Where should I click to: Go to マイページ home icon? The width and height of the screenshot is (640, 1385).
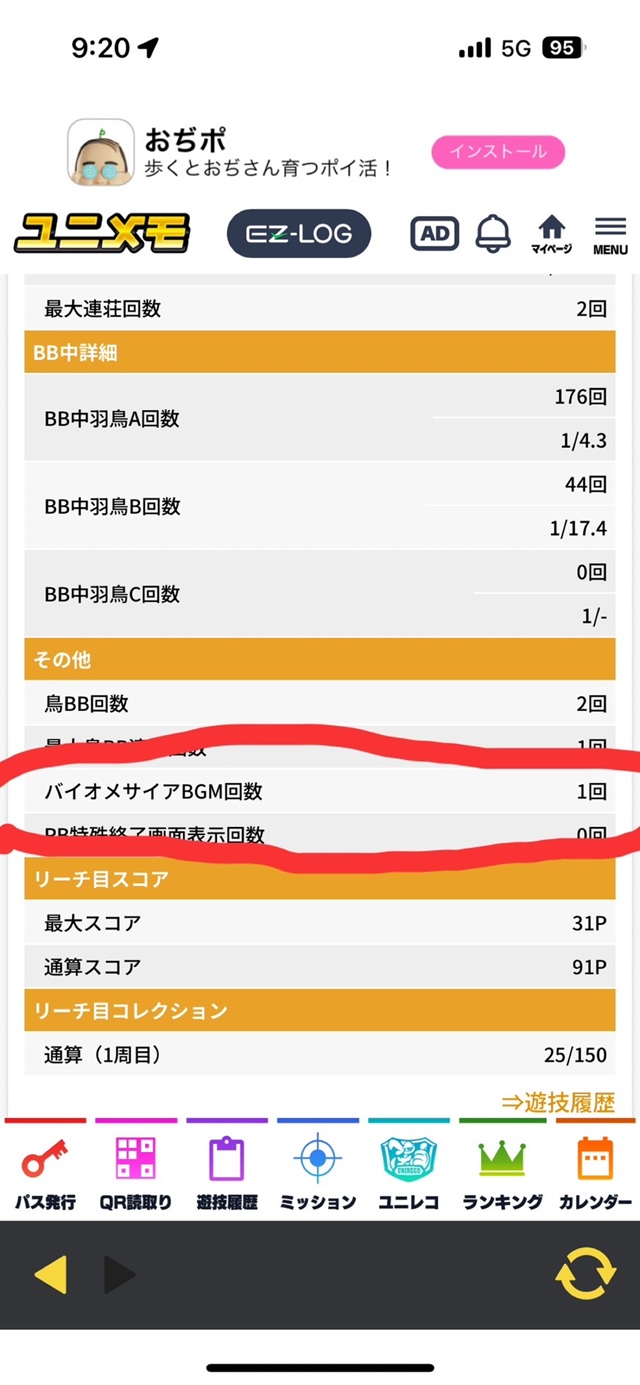tap(551, 234)
